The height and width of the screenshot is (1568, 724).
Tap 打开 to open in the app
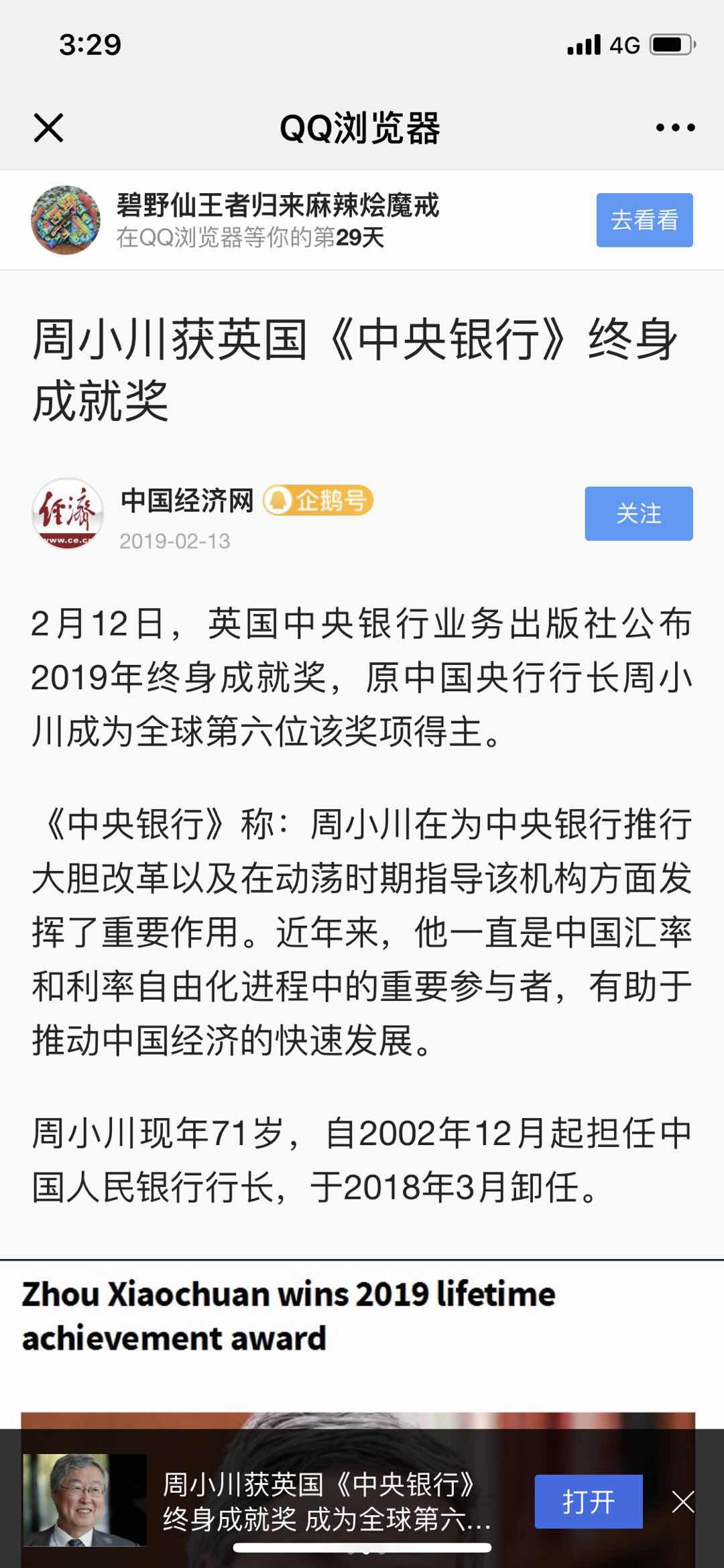tap(588, 1502)
